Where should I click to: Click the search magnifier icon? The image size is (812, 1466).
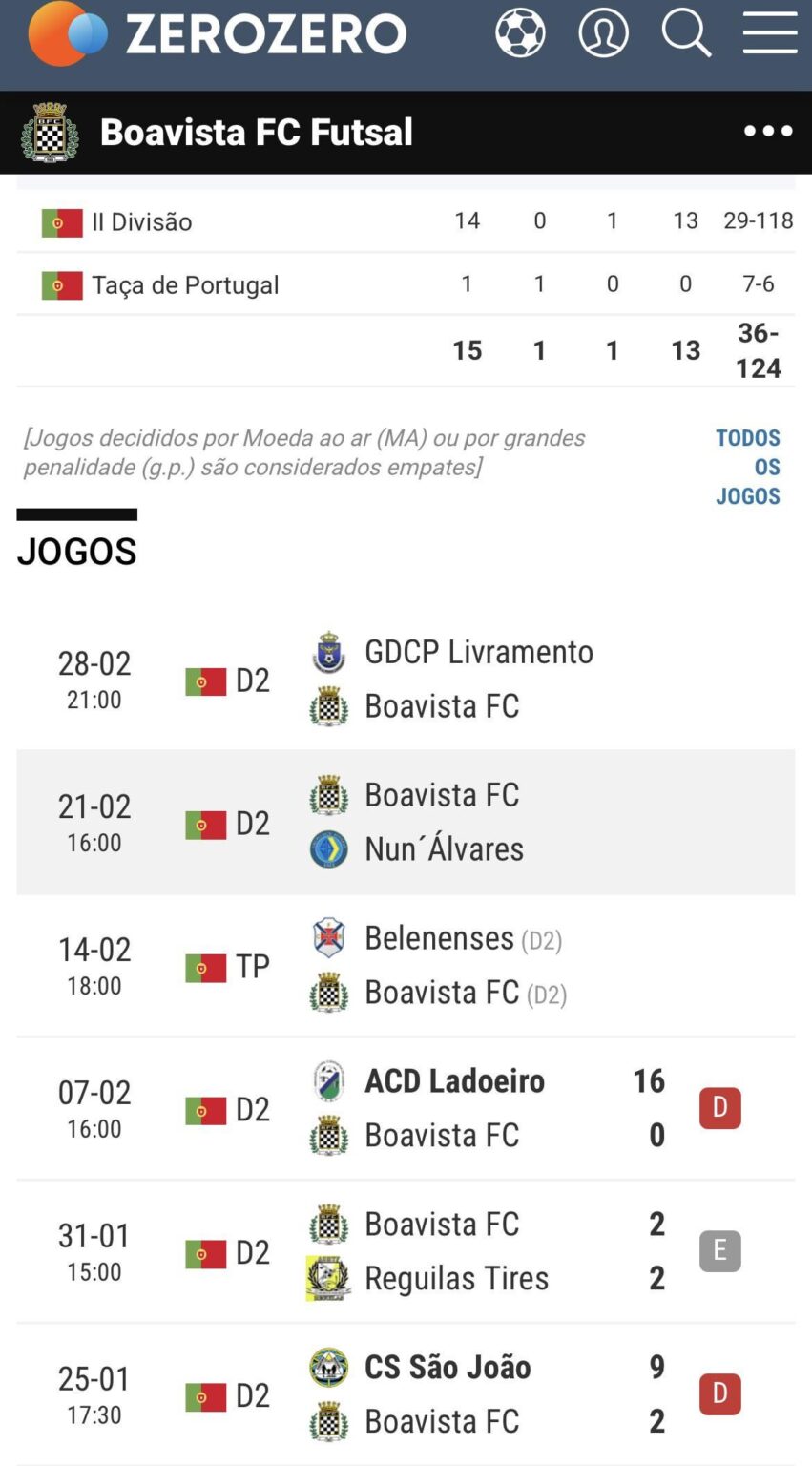[685, 32]
